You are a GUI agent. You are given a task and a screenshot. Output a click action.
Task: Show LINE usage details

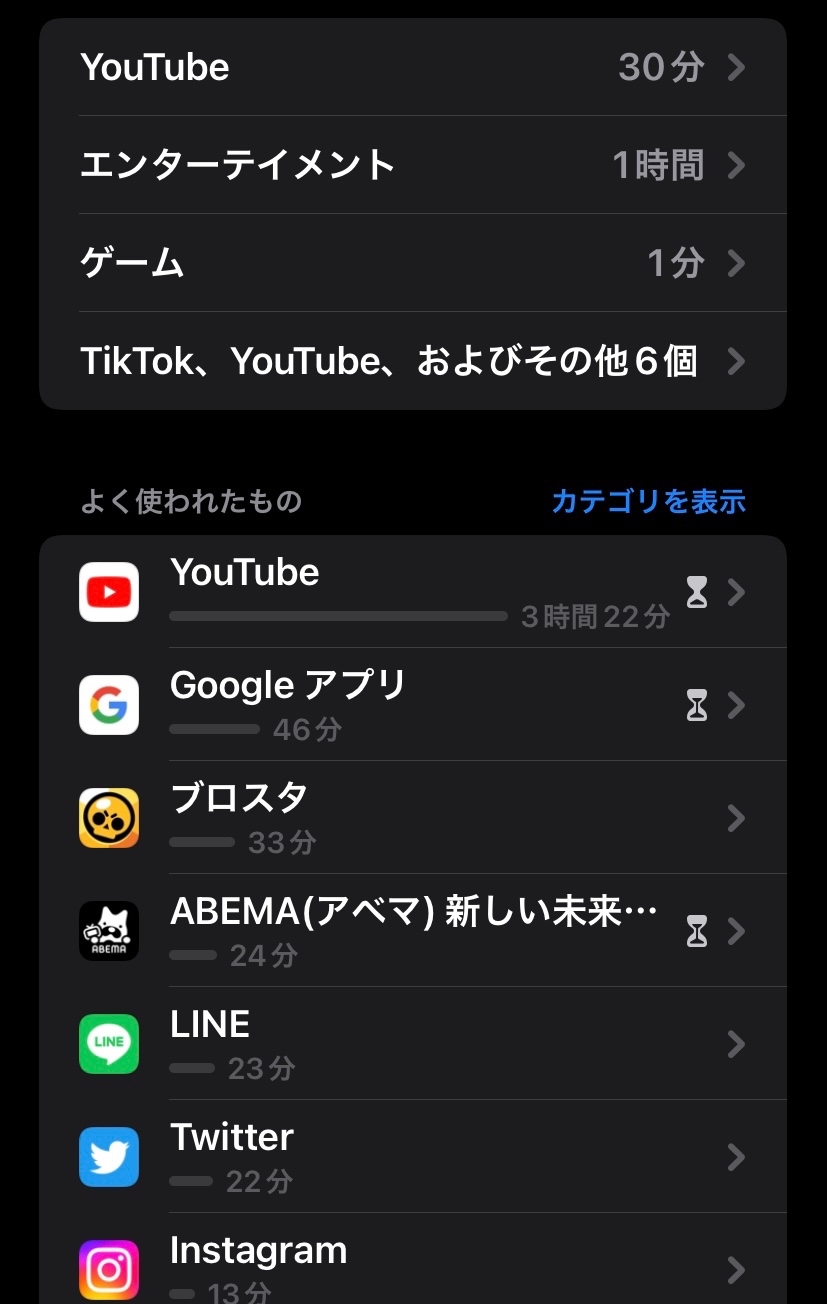pyautogui.click(x=412, y=1044)
